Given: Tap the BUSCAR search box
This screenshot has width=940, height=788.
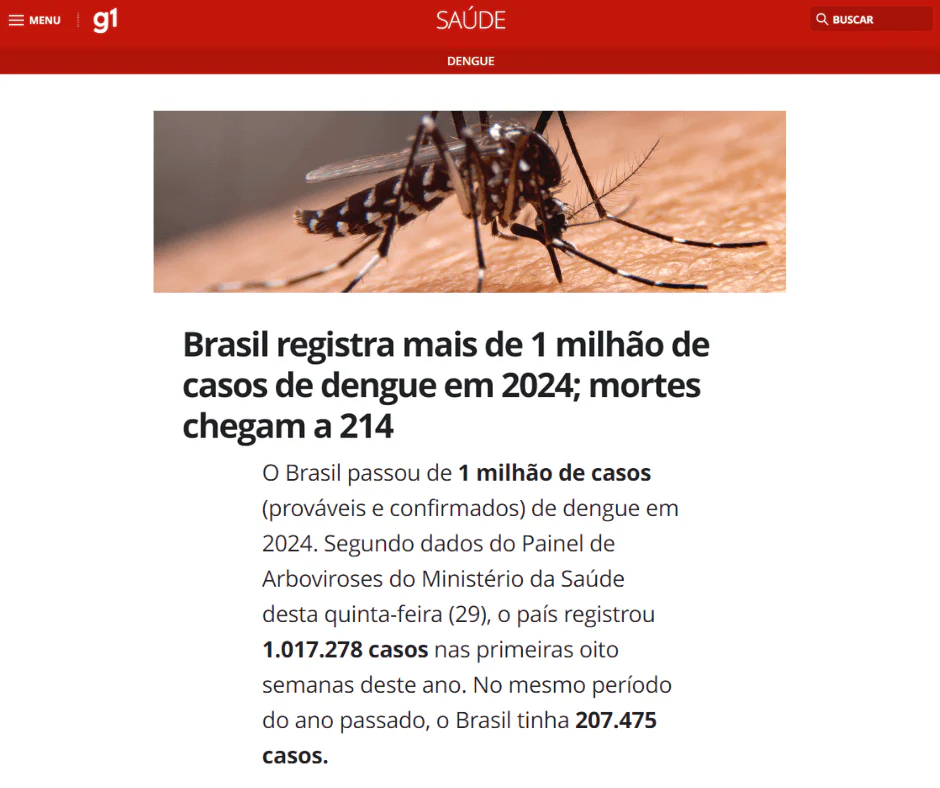Looking at the screenshot, I should [870, 19].
